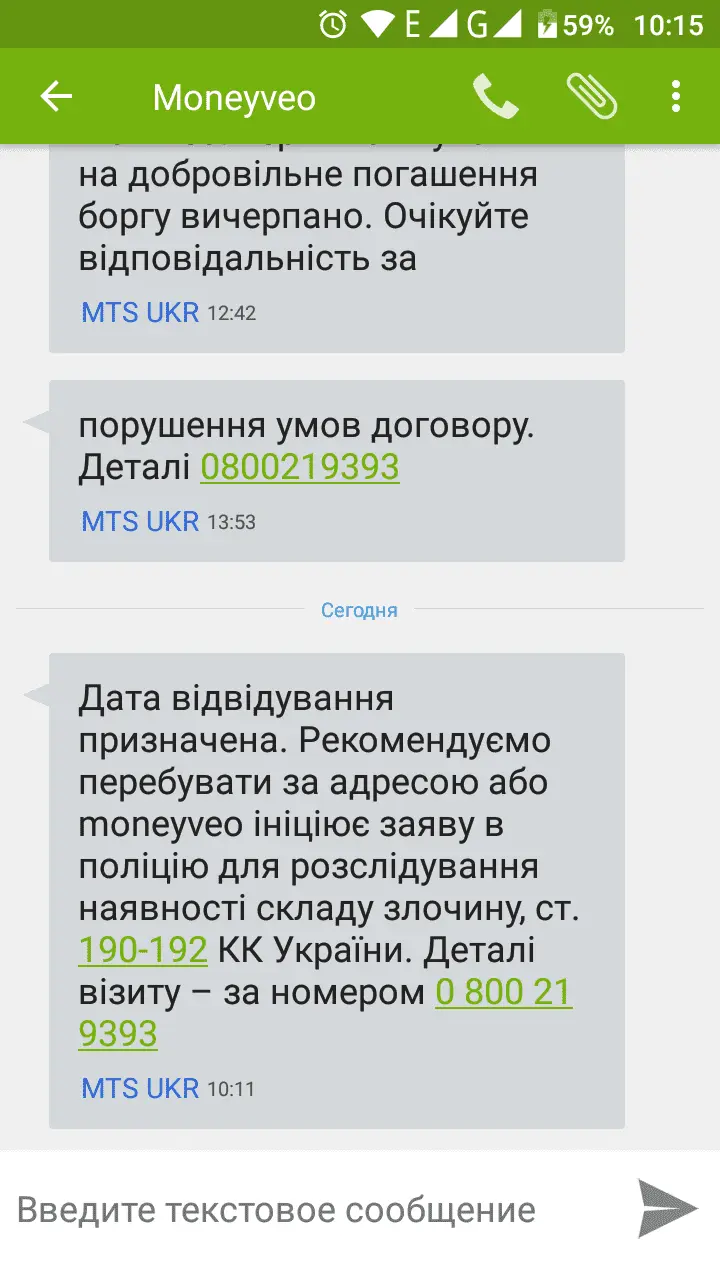Tap the 0800219393 phone number link
Image resolution: width=720 pixels, height=1280 pixels.
pyautogui.click(x=300, y=467)
